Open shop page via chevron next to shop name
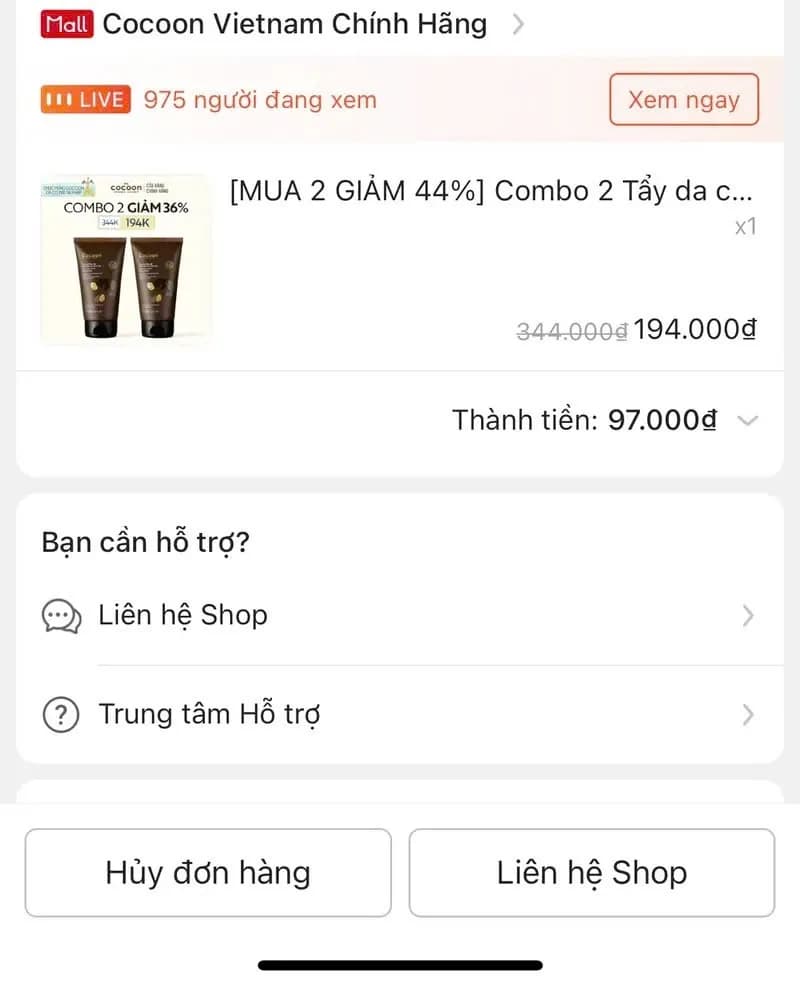This screenshot has height=987, width=800. click(516, 23)
